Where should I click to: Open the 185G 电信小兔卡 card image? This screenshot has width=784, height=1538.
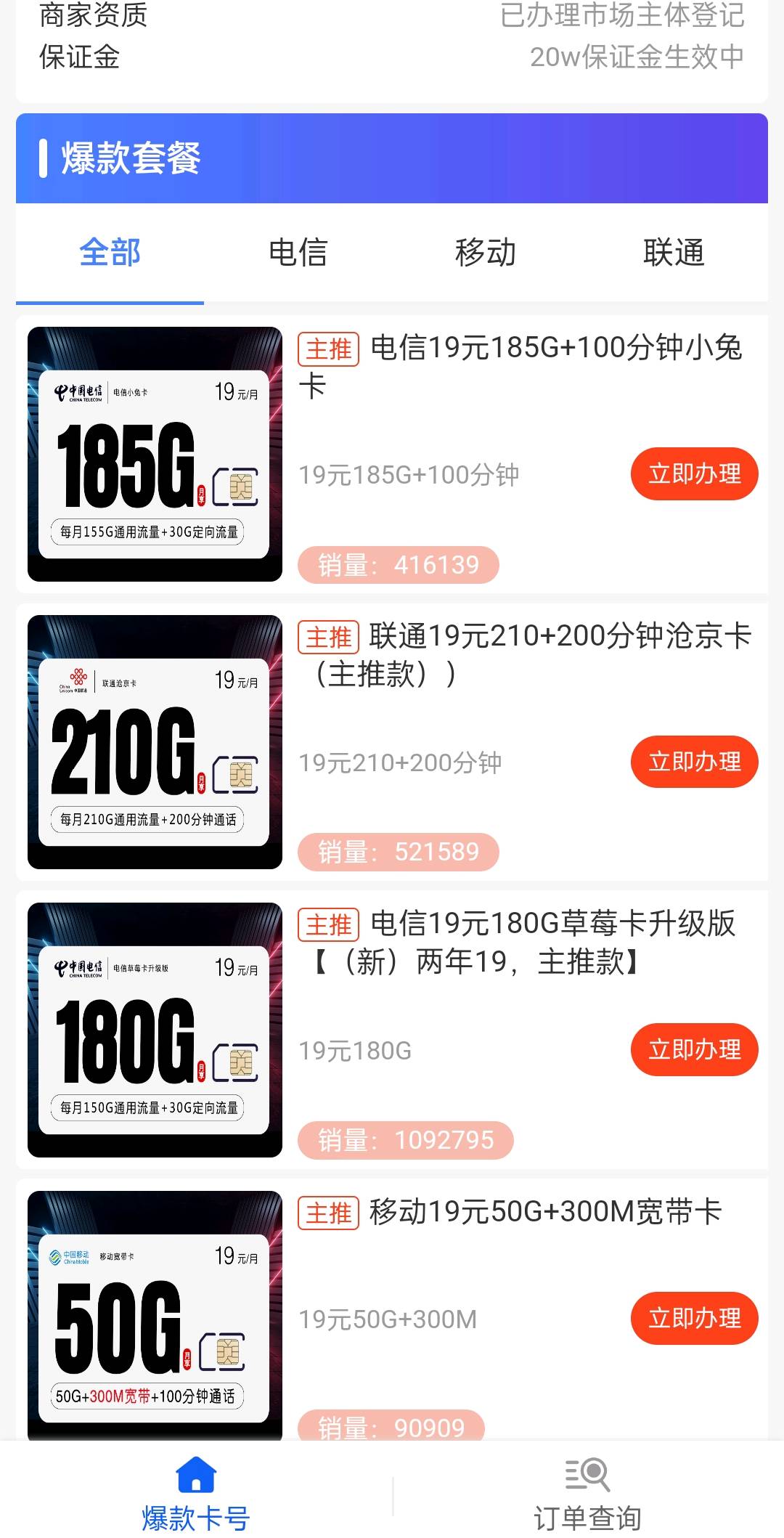[x=155, y=454]
